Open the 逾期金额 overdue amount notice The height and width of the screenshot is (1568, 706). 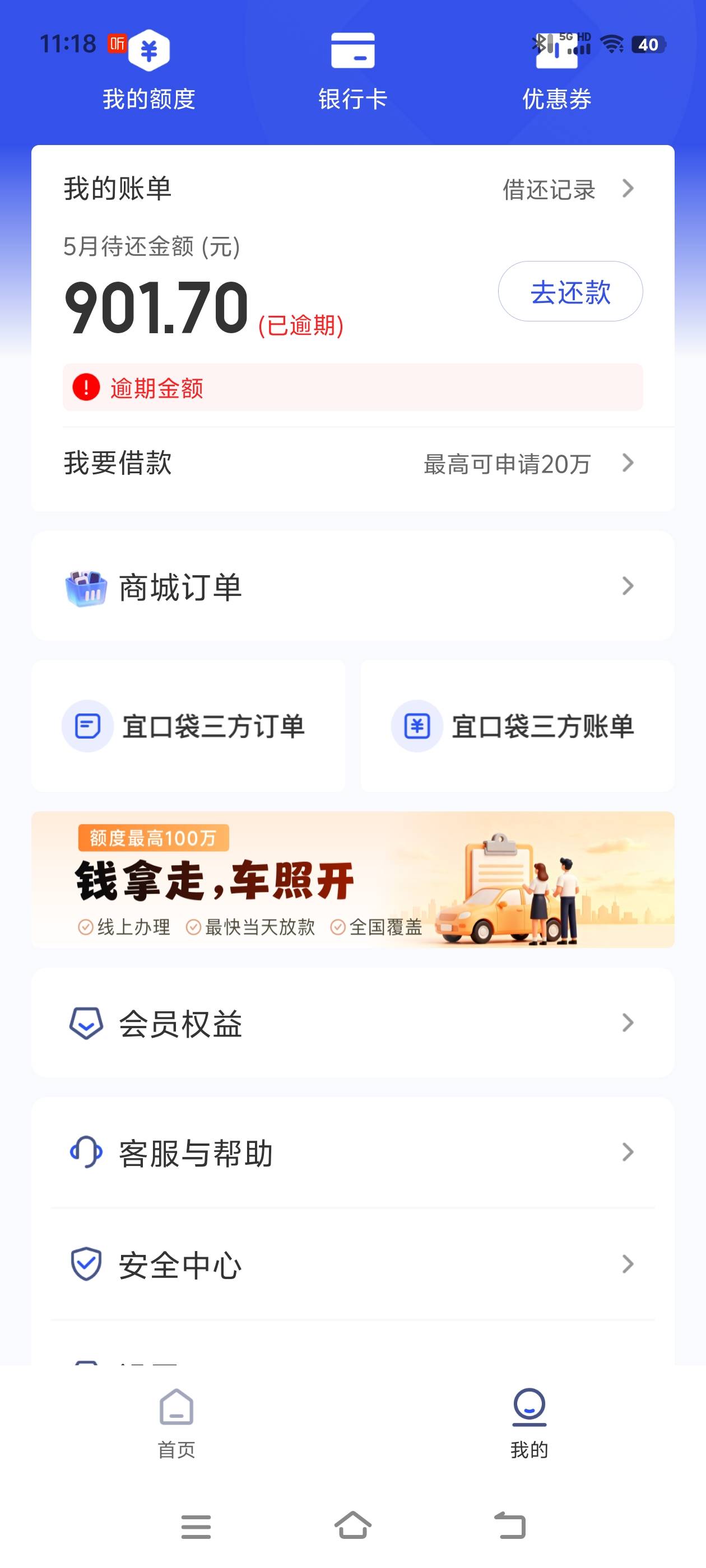coord(352,387)
